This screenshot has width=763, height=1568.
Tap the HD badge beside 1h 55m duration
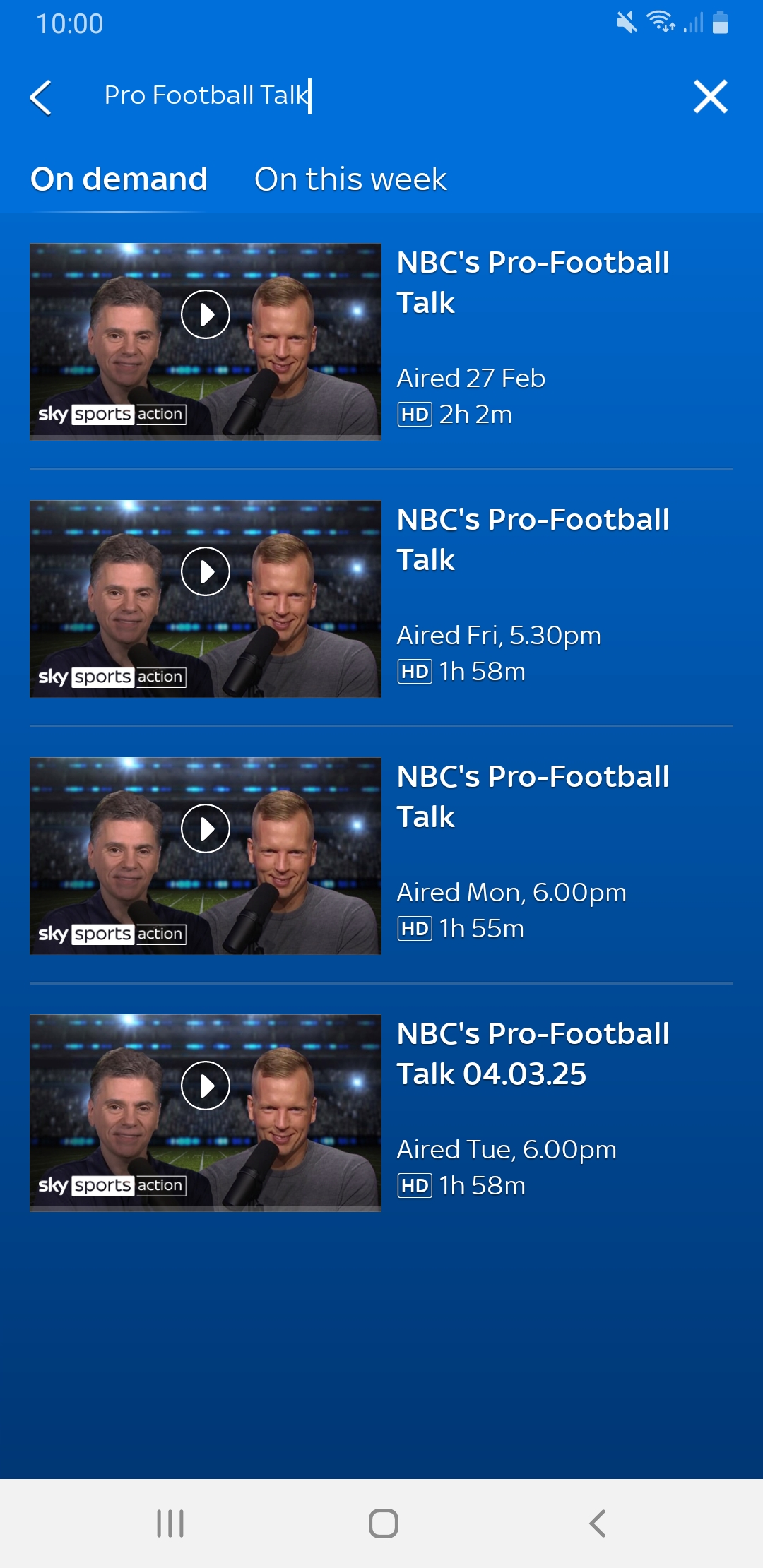click(415, 929)
